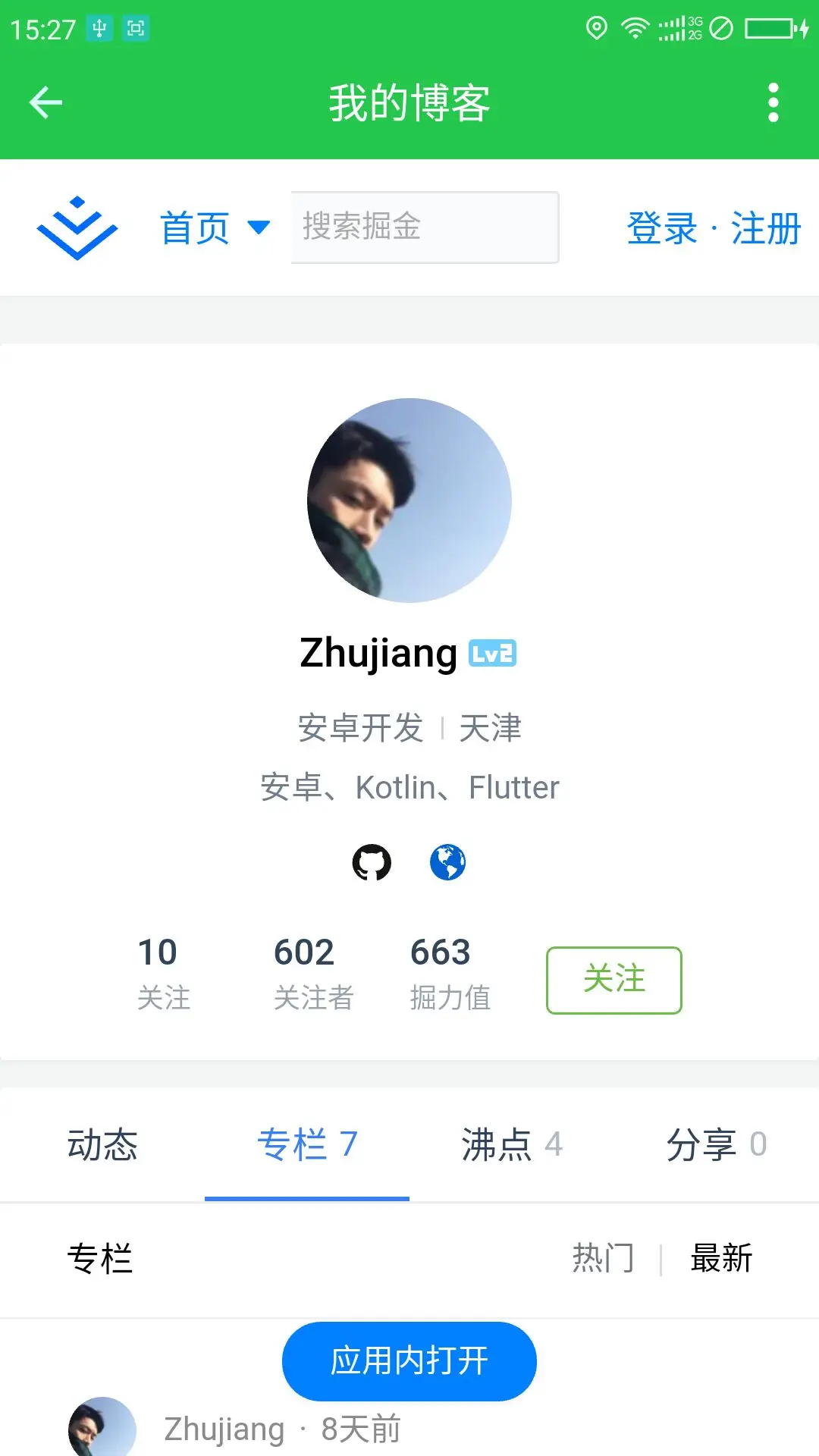Viewport: 819px width, 1456px height.
Task: Sort articles by 热门
Action: tap(603, 1259)
